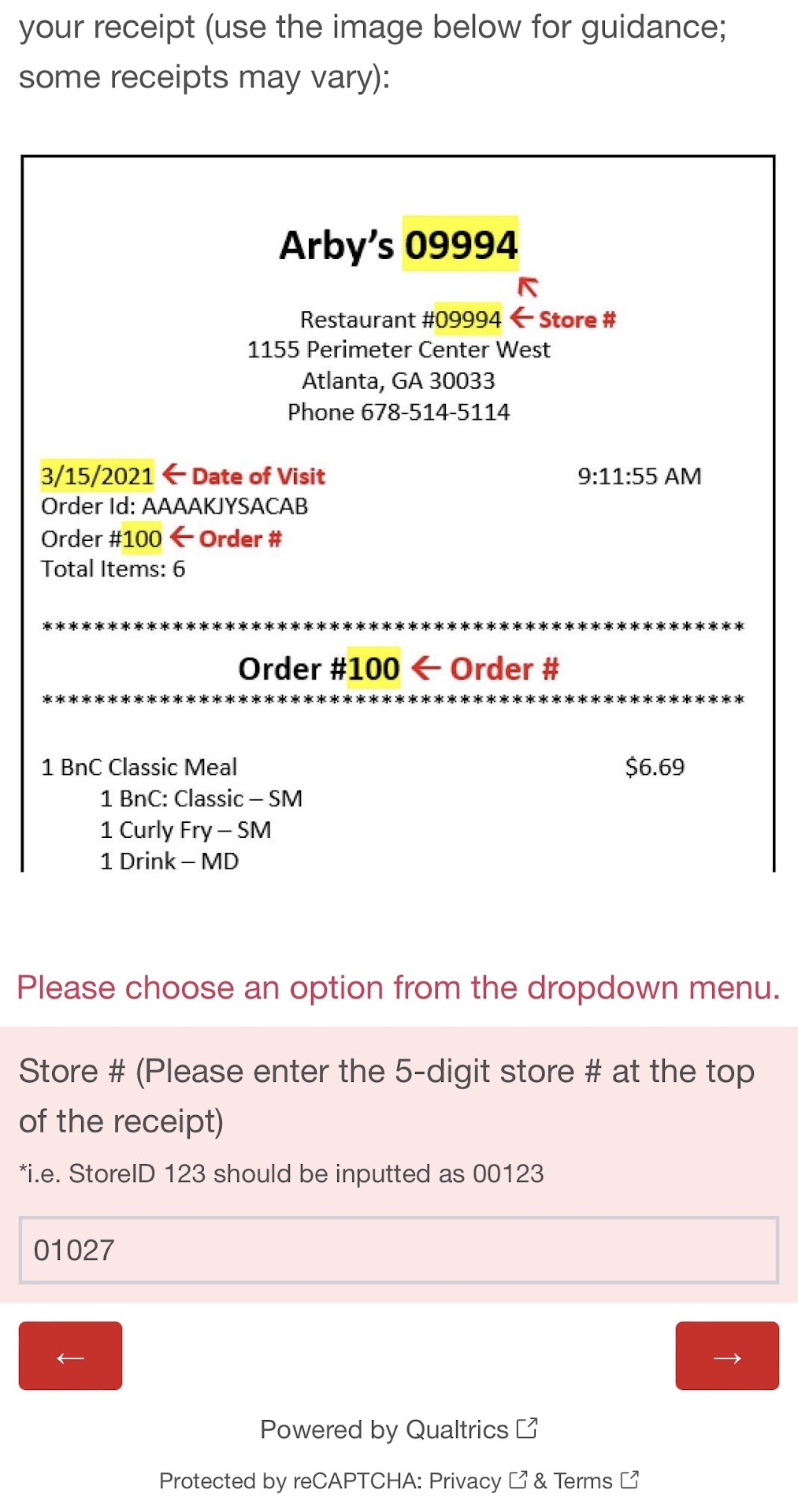Go to the previous survey page
The width and height of the screenshot is (798, 1512).
(70, 1355)
